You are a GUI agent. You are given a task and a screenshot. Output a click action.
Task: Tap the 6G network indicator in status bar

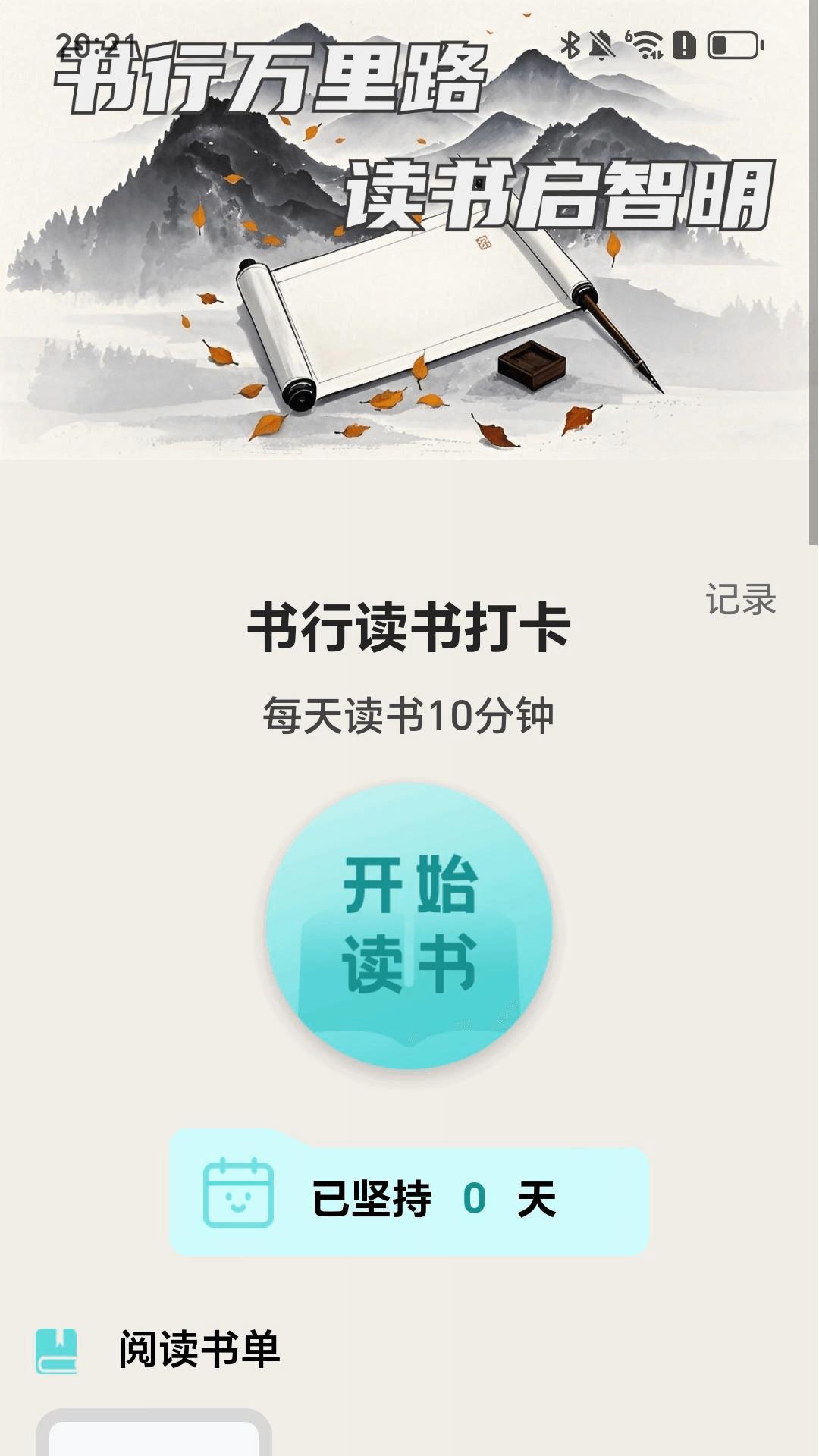tap(629, 36)
